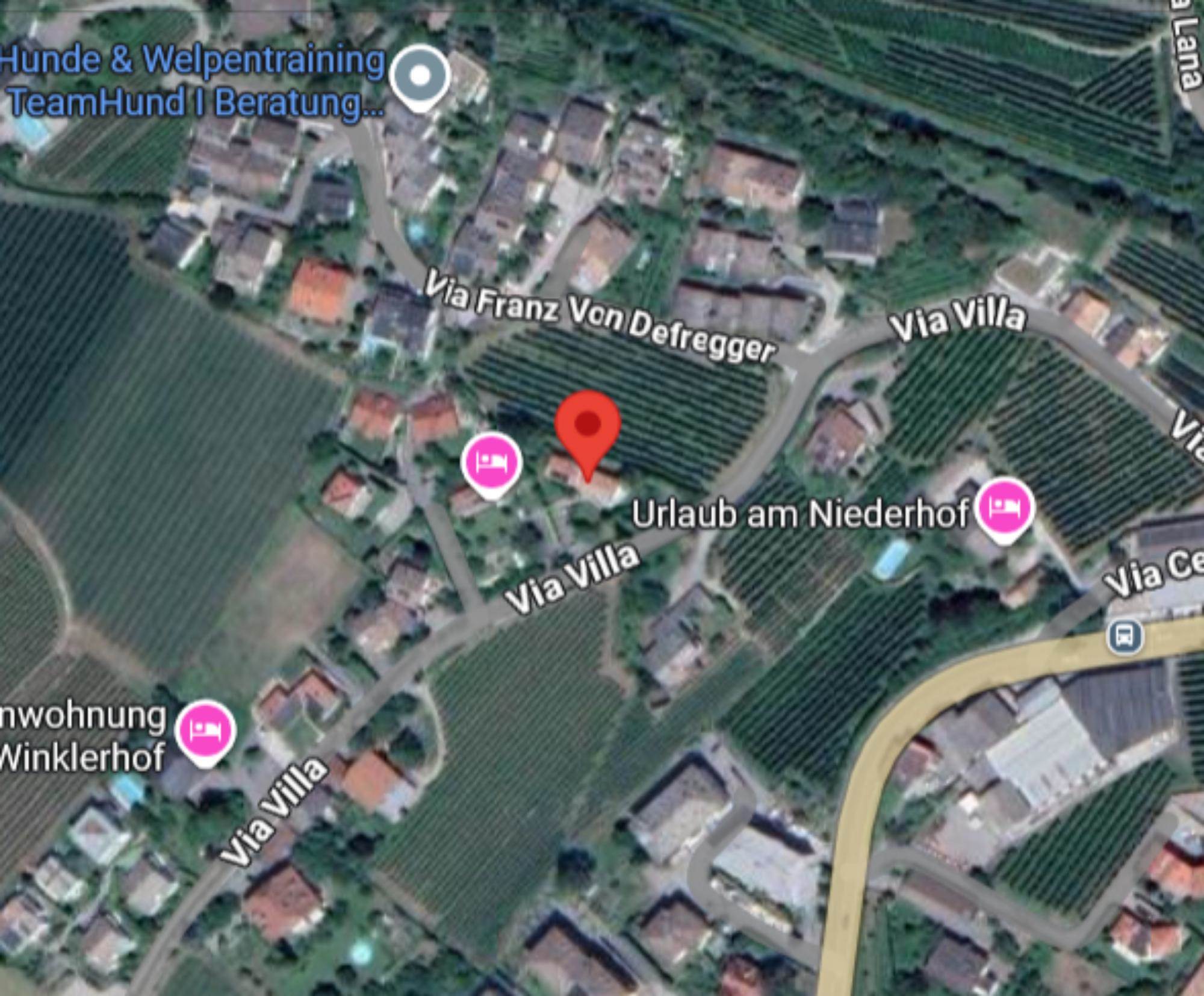Open the Winklerhof lodging pin
This screenshot has width=1204, height=996.
point(205,730)
